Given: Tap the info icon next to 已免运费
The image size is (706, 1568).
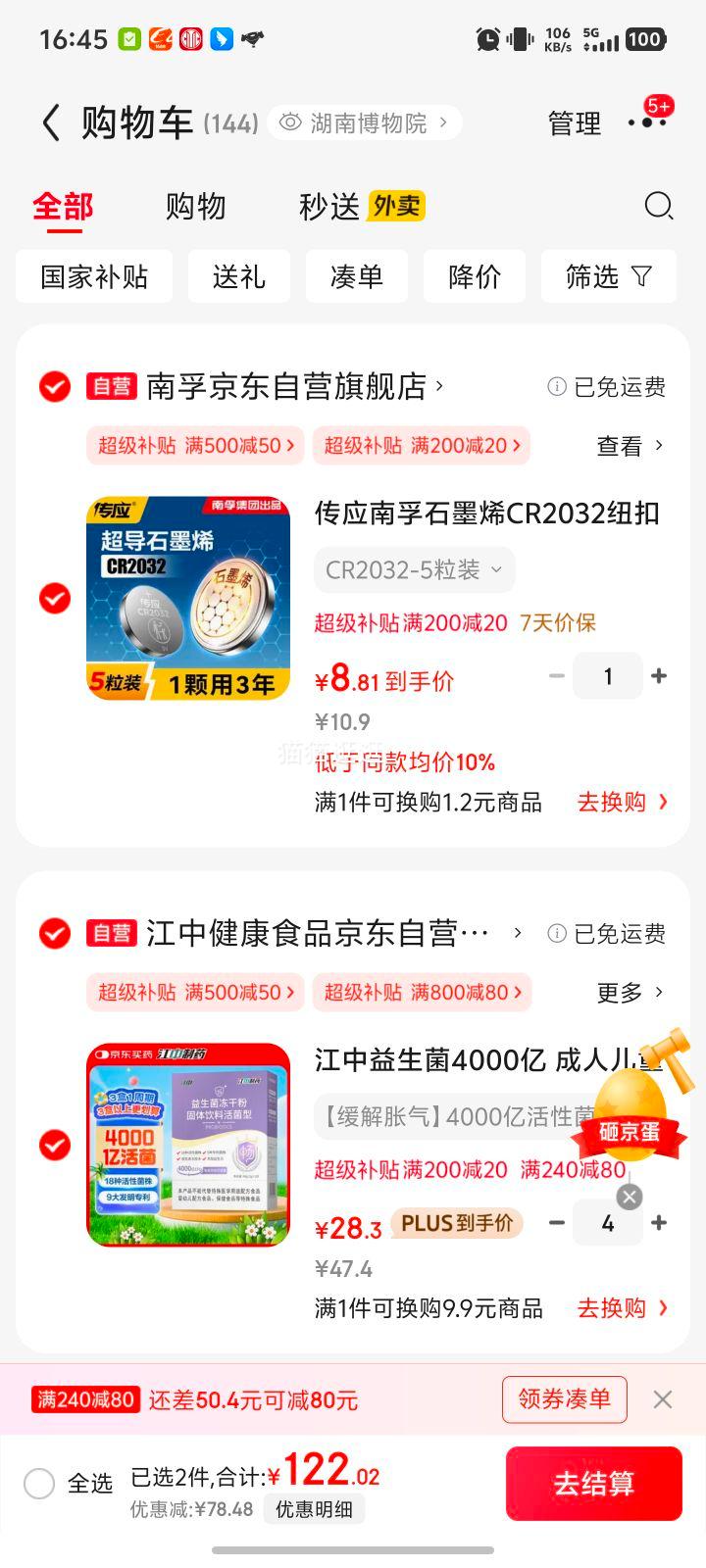Looking at the screenshot, I should pyautogui.click(x=556, y=386).
